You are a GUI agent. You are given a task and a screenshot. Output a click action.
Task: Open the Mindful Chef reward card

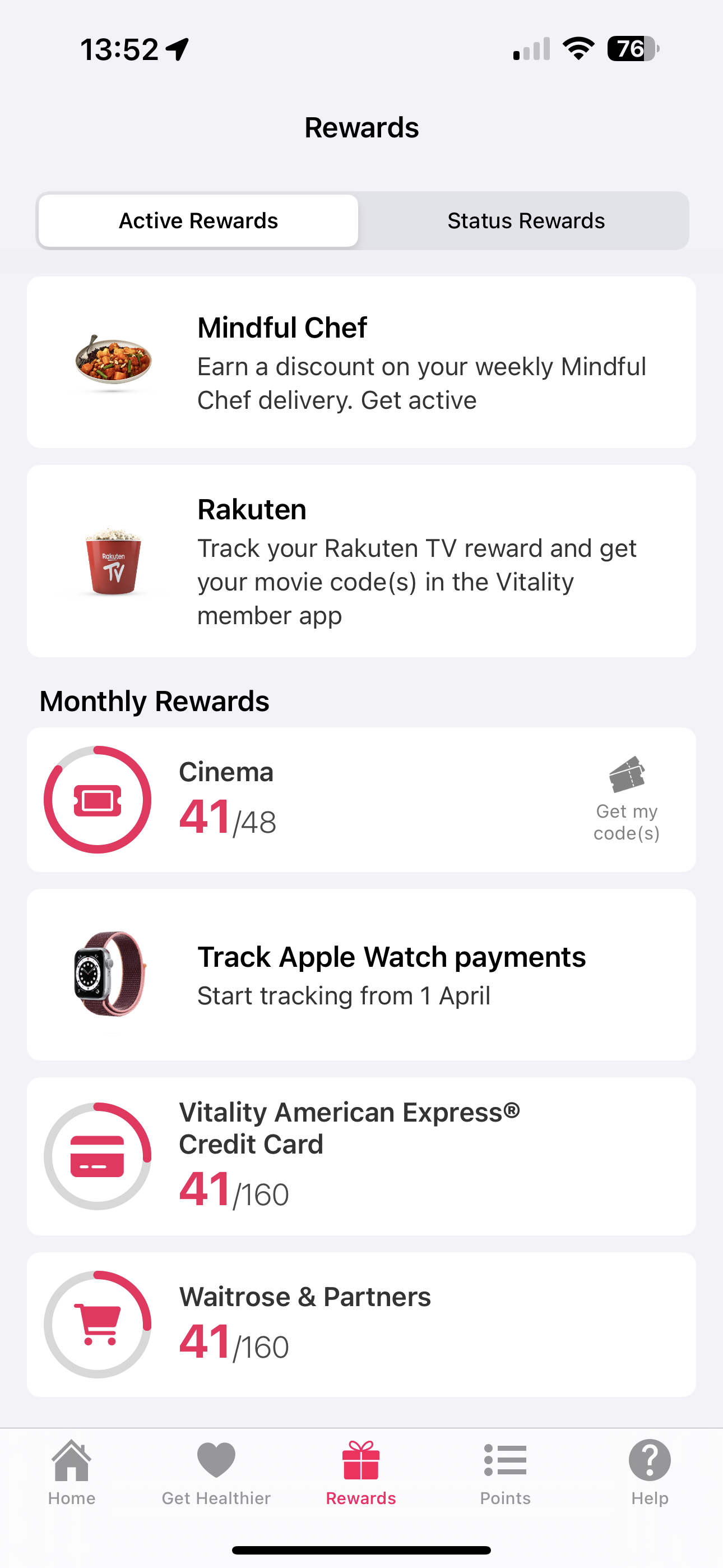coord(361,363)
